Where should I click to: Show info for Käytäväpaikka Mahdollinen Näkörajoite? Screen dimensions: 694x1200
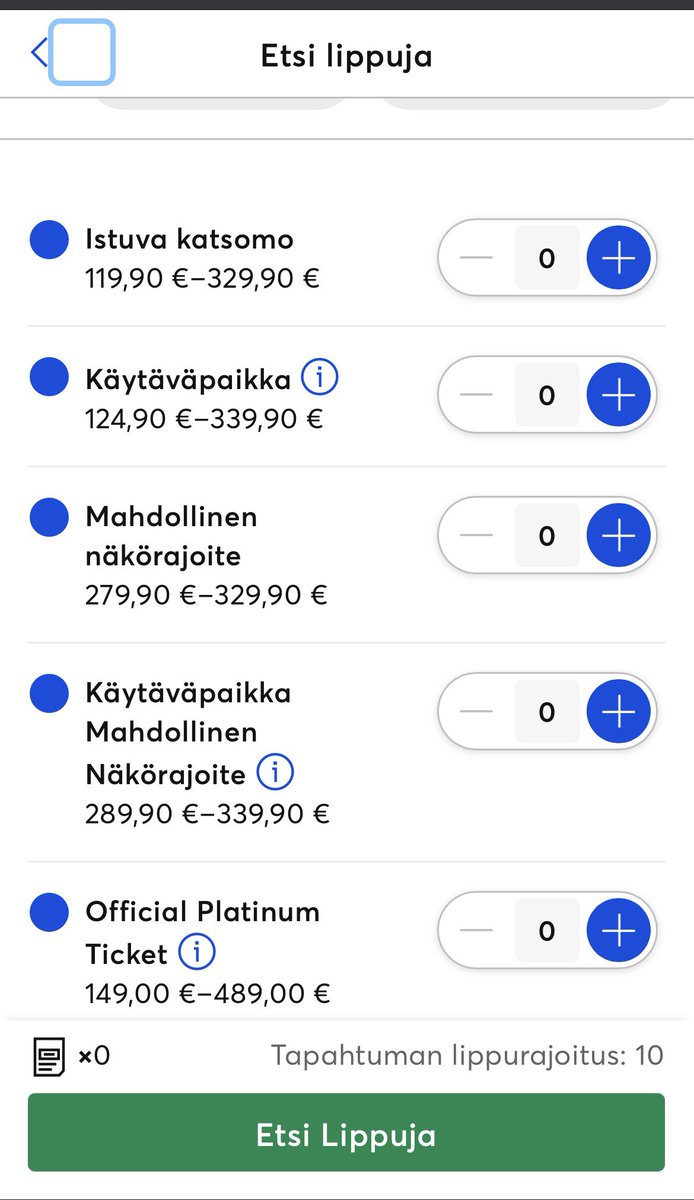pyautogui.click(x=275, y=772)
